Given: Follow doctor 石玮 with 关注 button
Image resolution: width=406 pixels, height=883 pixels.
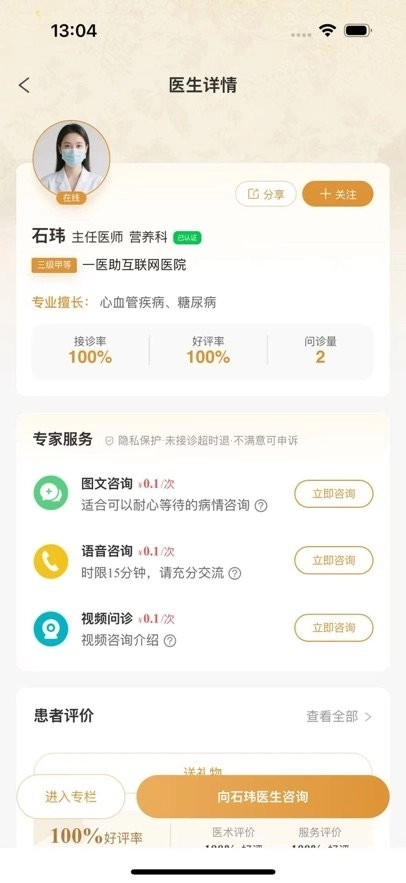Looking at the screenshot, I should [x=338, y=194].
